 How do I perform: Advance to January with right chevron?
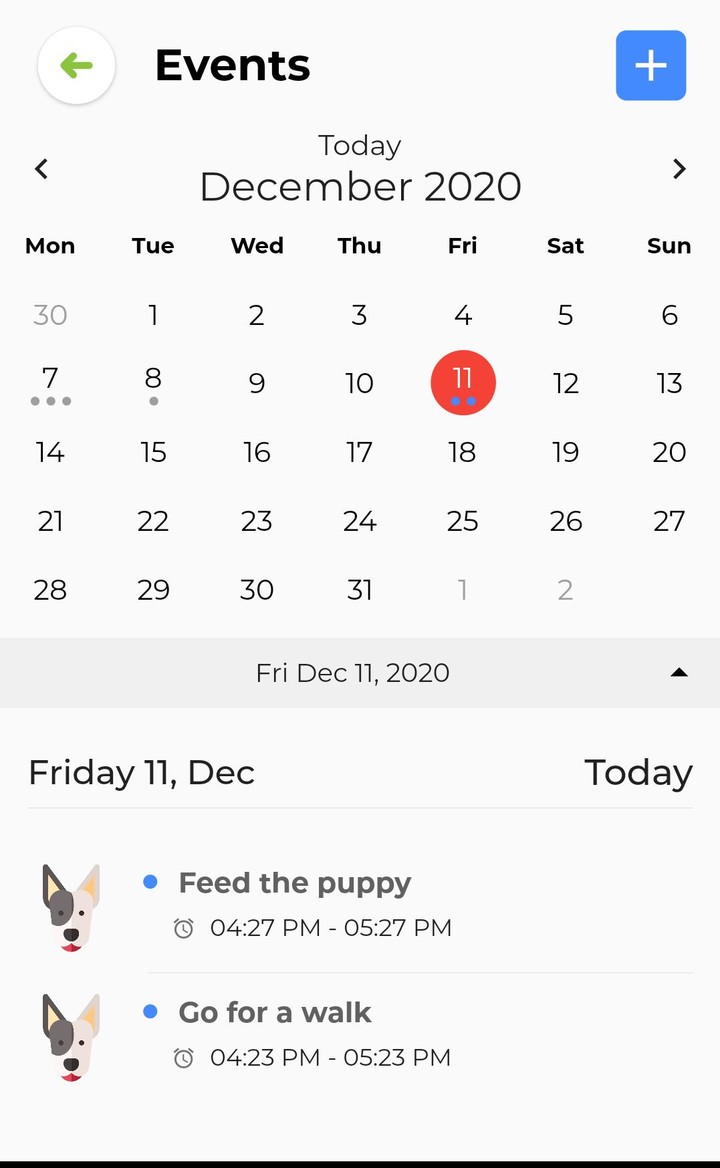pos(679,168)
